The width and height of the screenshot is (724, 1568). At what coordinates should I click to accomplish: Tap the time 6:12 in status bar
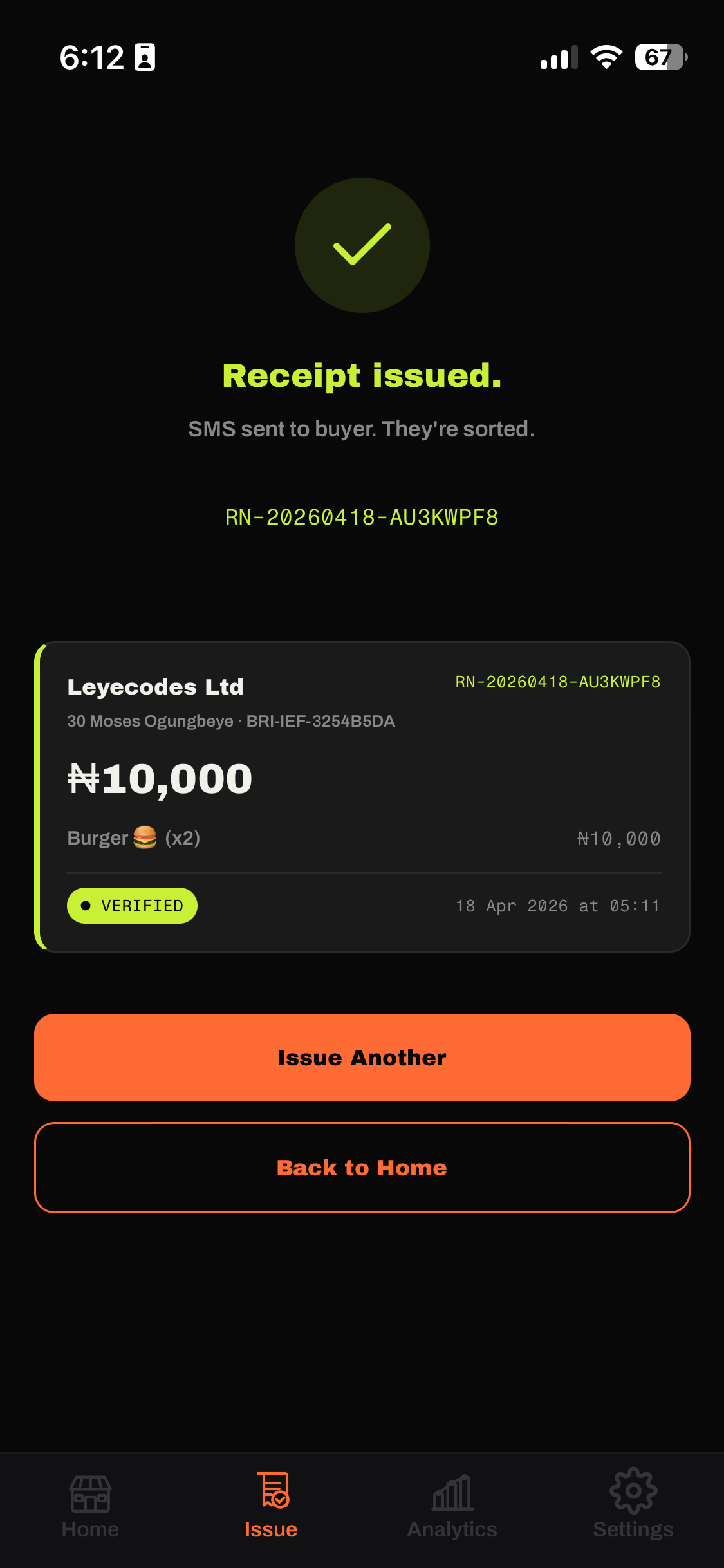[92, 57]
